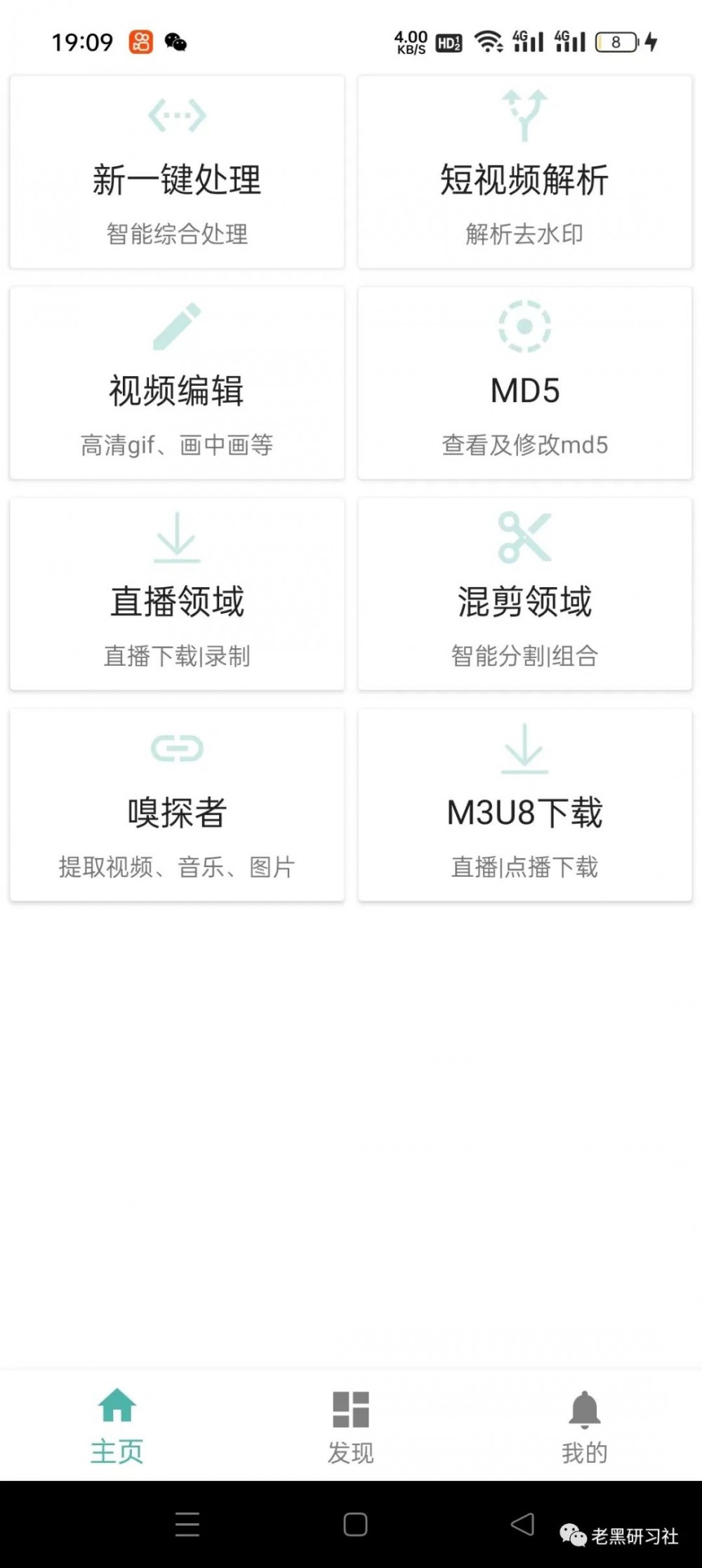
Task: Click the 视频编辑 pencil icon
Action: 176,325
